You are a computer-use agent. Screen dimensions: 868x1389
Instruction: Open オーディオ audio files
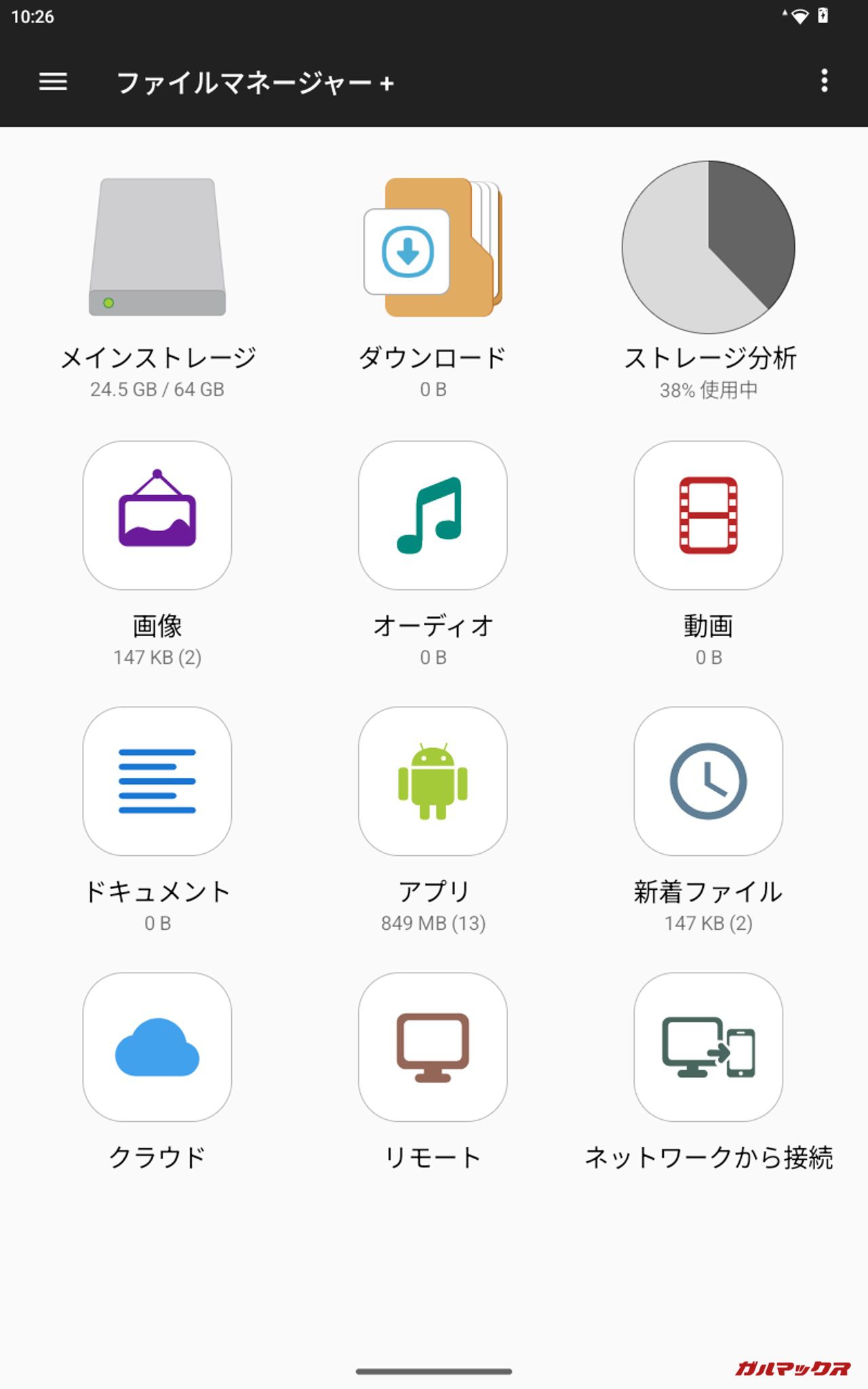point(433,515)
